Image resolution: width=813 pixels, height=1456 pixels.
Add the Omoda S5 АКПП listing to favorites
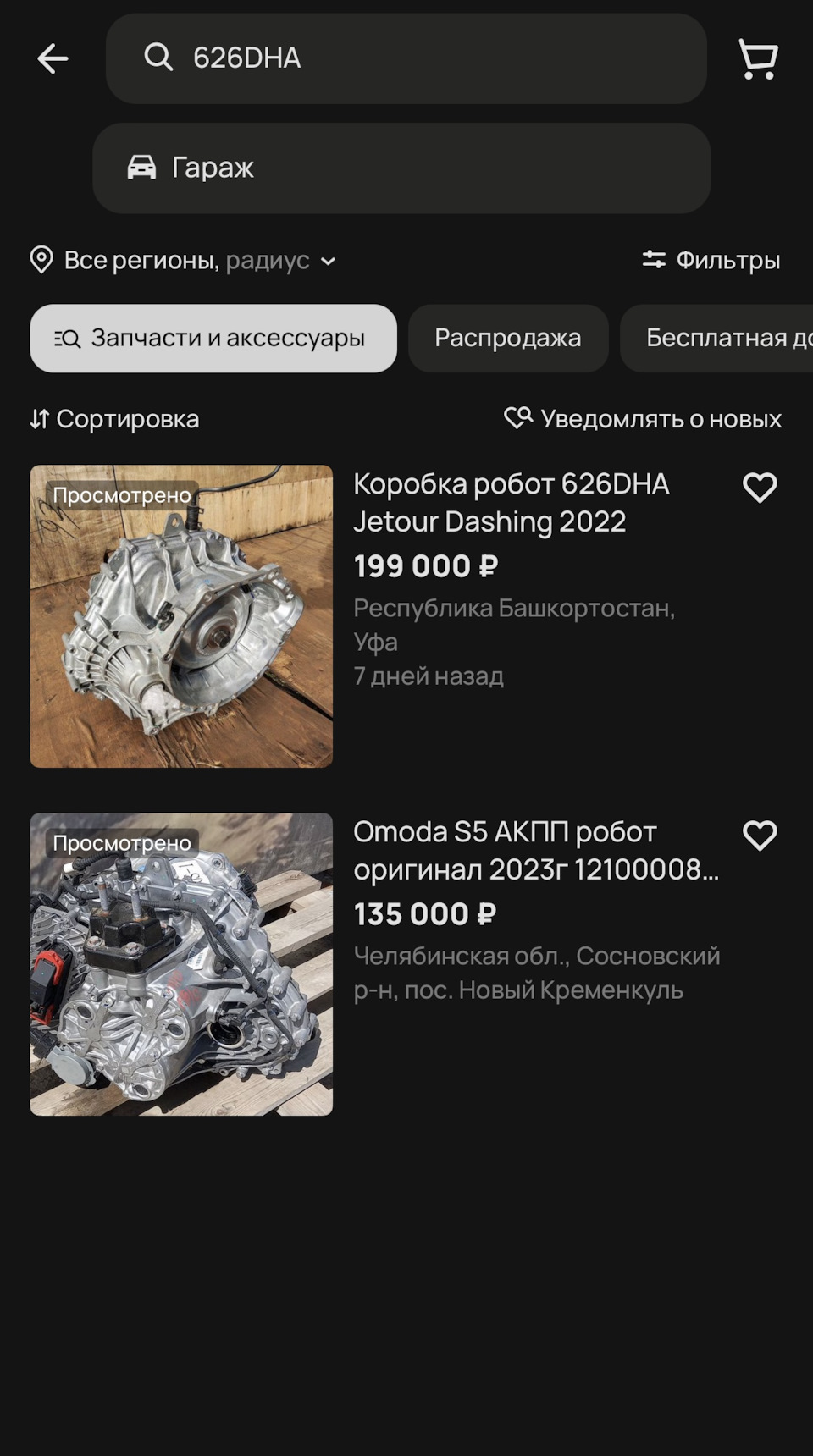[760, 835]
